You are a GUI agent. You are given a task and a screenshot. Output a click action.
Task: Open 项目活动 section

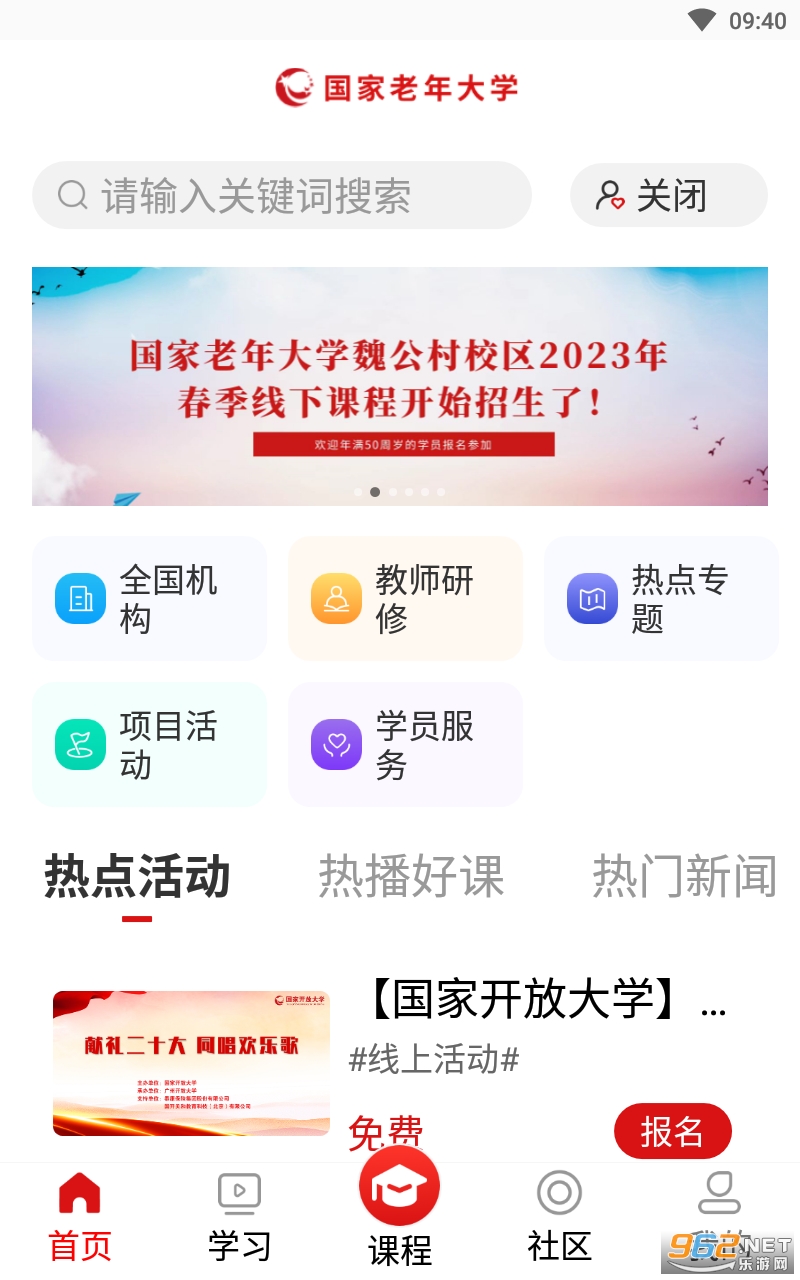coord(149,745)
